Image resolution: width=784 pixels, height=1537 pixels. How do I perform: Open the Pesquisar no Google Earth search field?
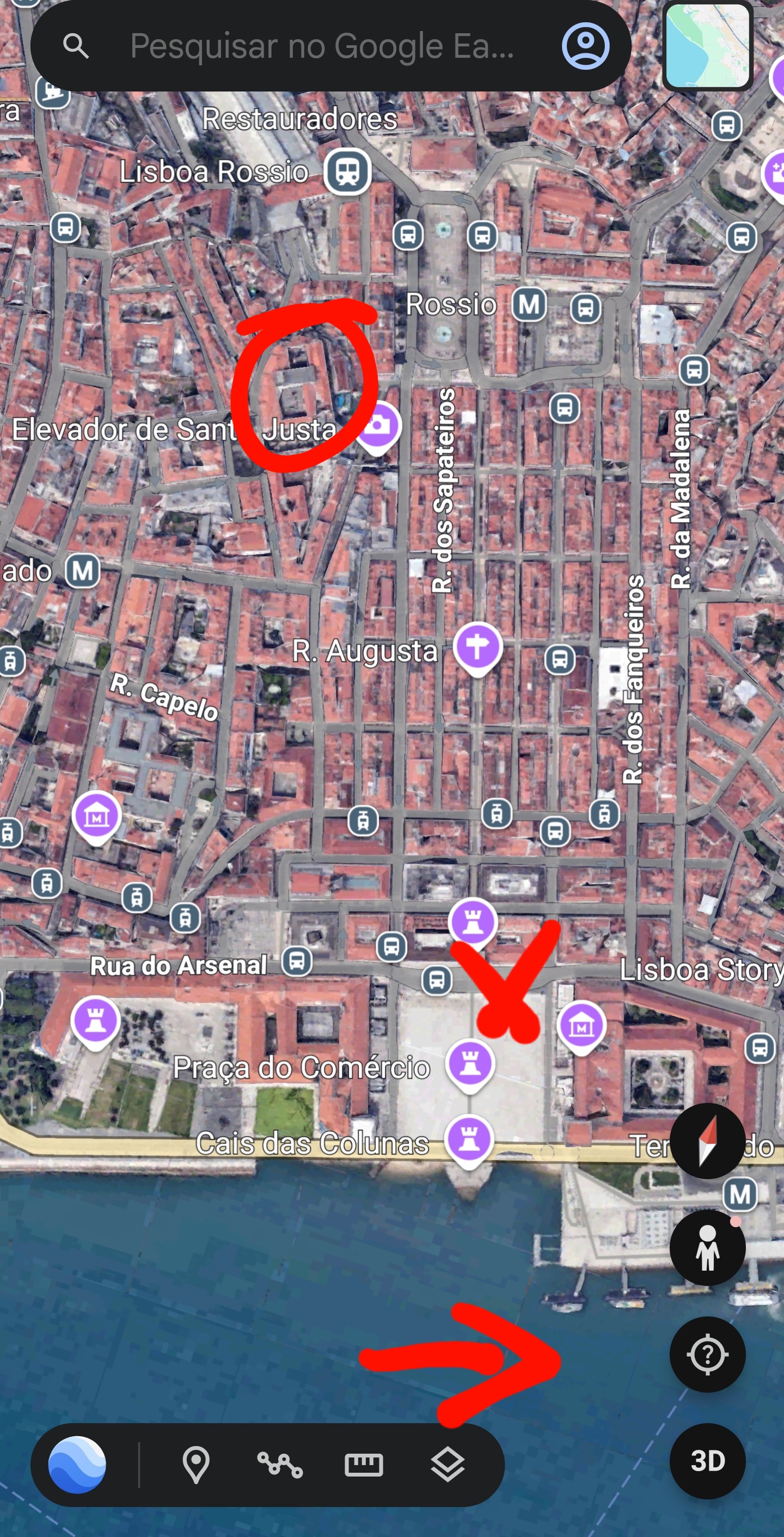(x=321, y=46)
